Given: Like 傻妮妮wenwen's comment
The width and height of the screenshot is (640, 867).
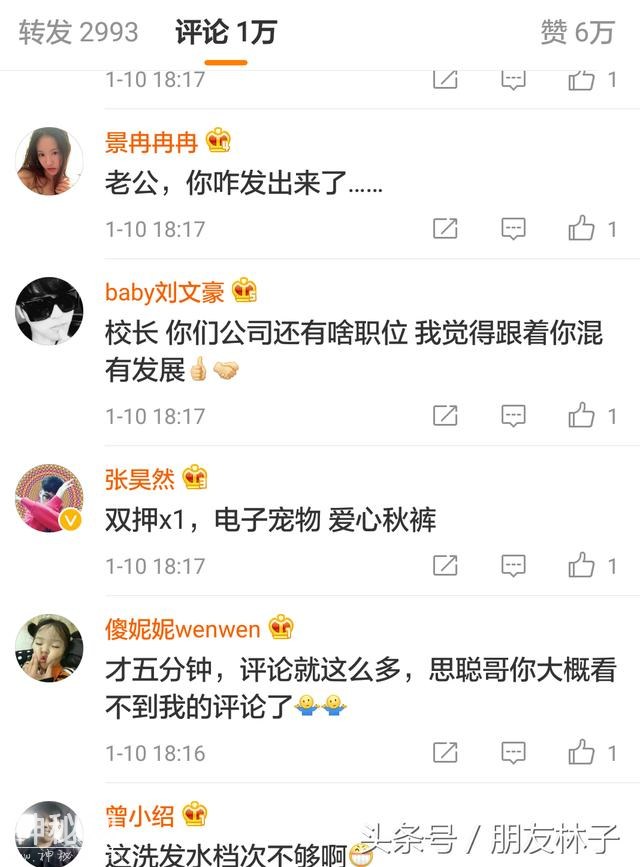Looking at the screenshot, I should click(x=582, y=752).
